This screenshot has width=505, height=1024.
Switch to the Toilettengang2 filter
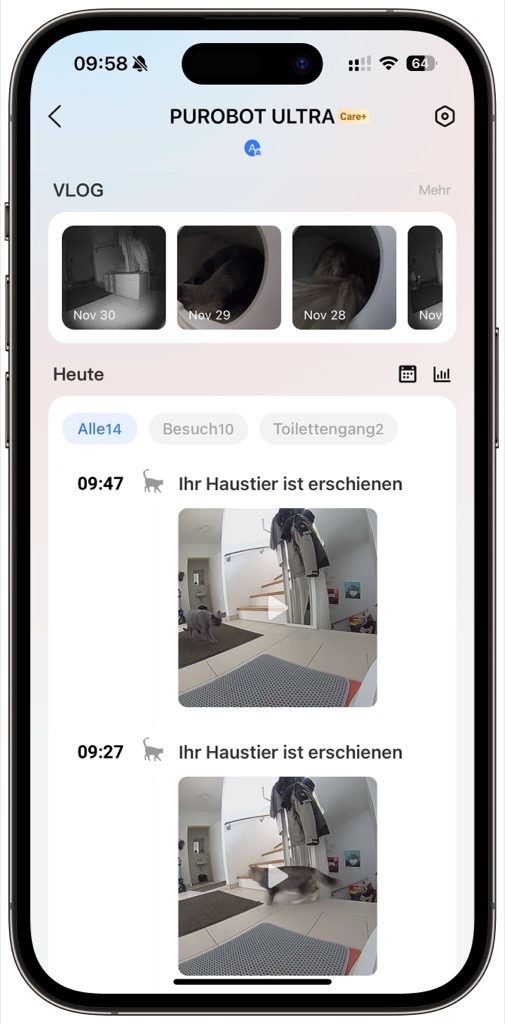pos(328,429)
